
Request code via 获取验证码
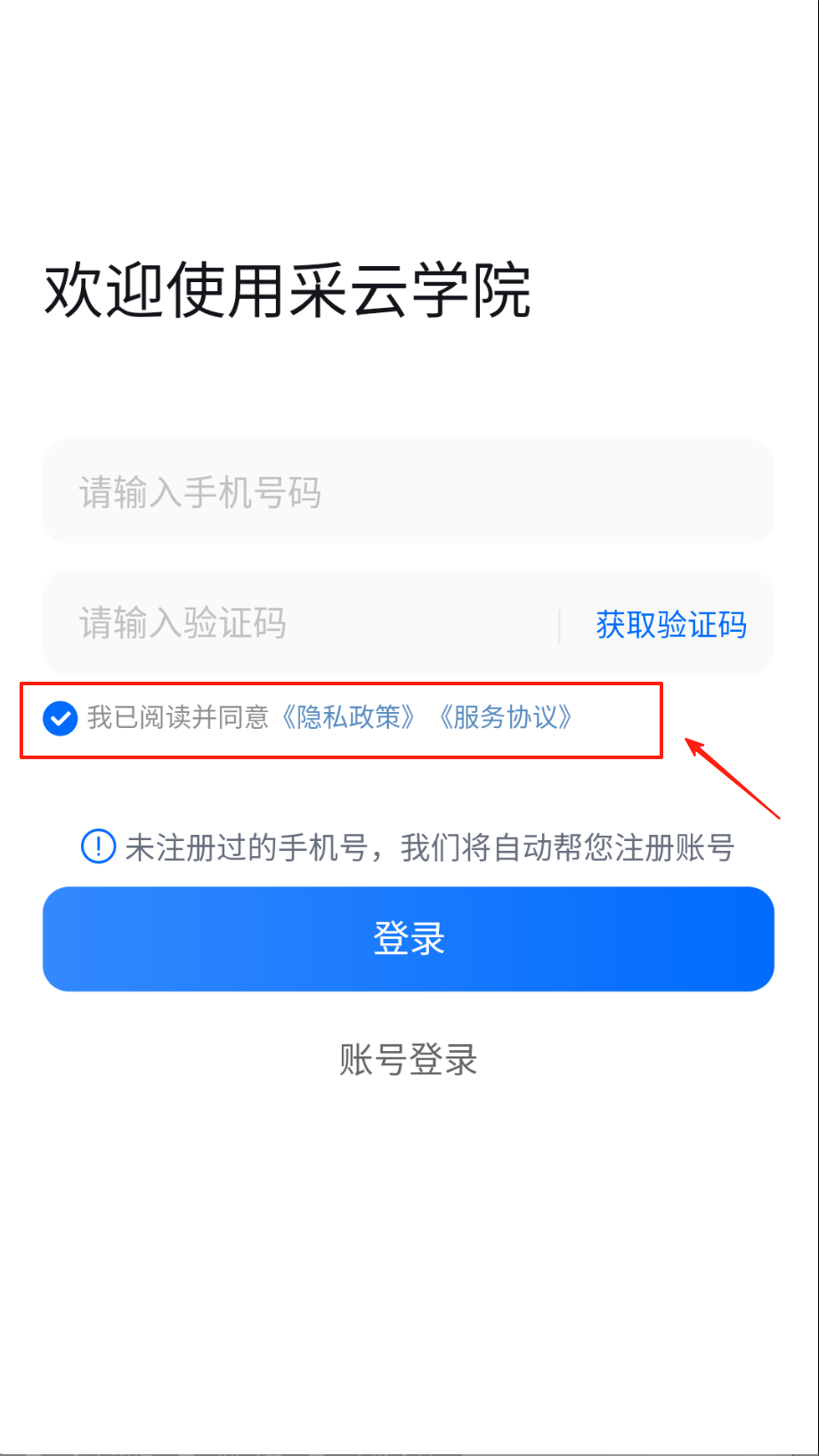pyautogui.click(x=670, y=624)
